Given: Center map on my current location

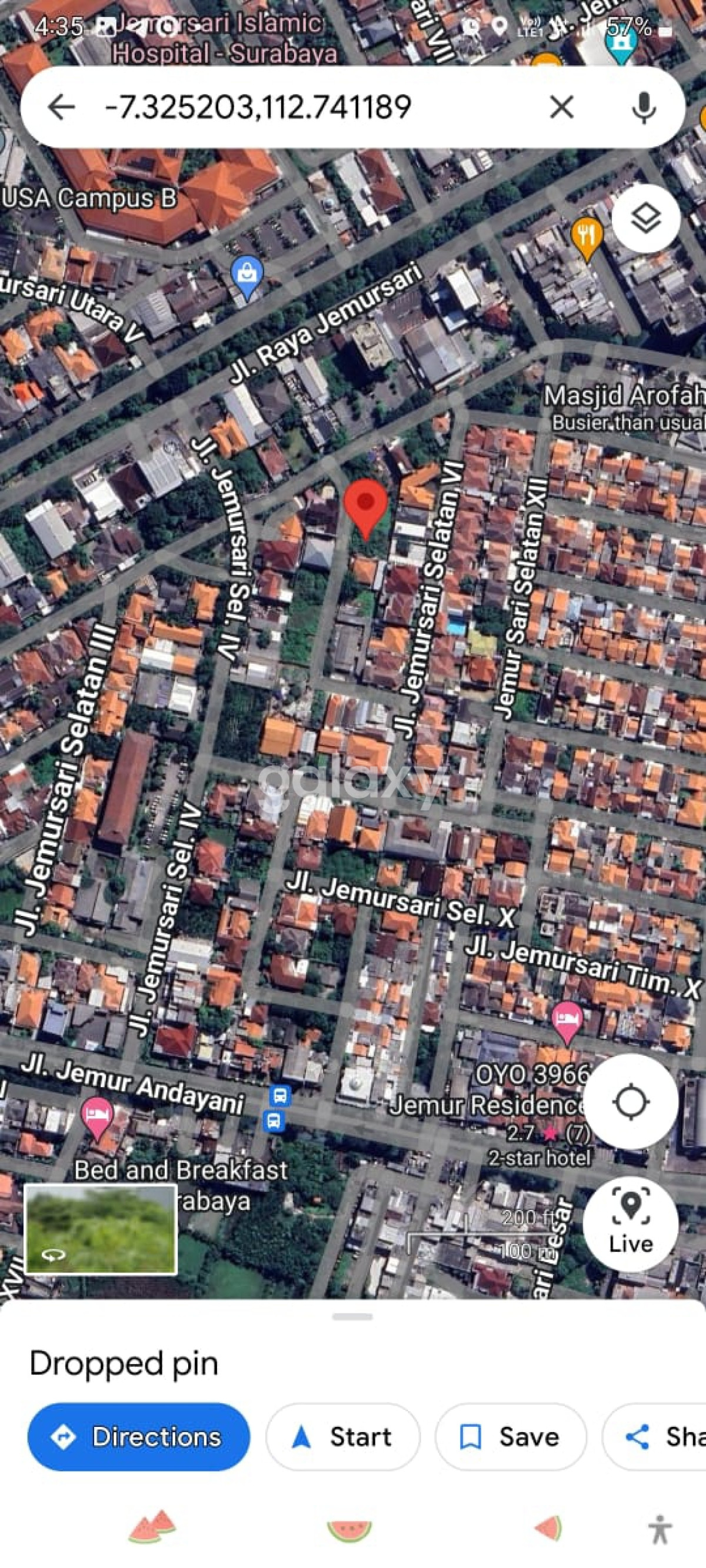Looking at the screenshot, I should point(631,1102).
